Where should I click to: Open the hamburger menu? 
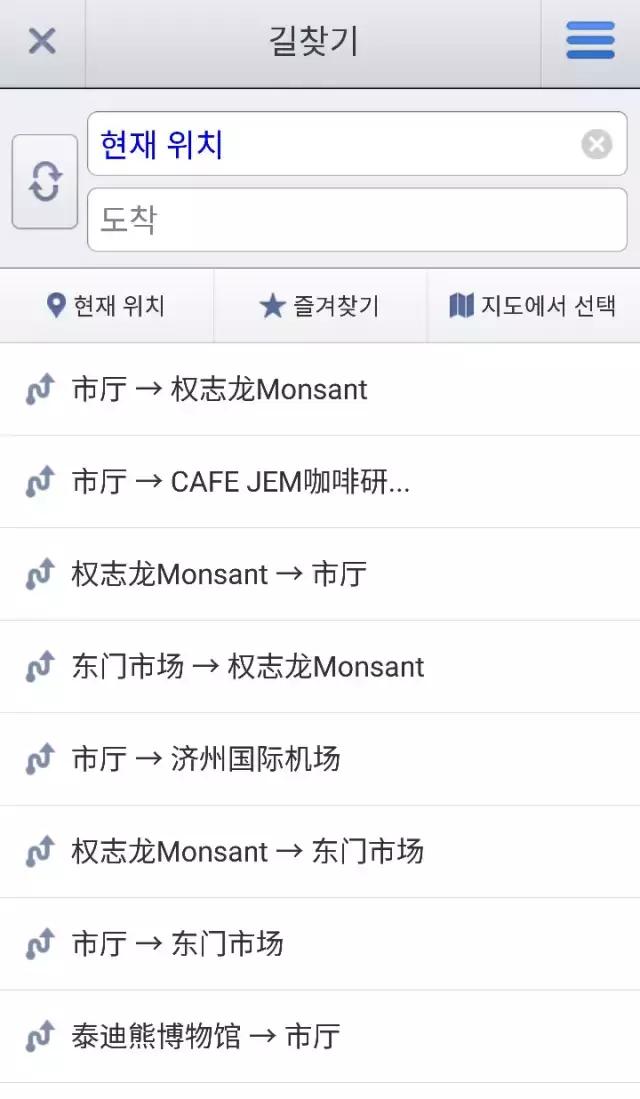pyautogui.click(x=590, y=42)
